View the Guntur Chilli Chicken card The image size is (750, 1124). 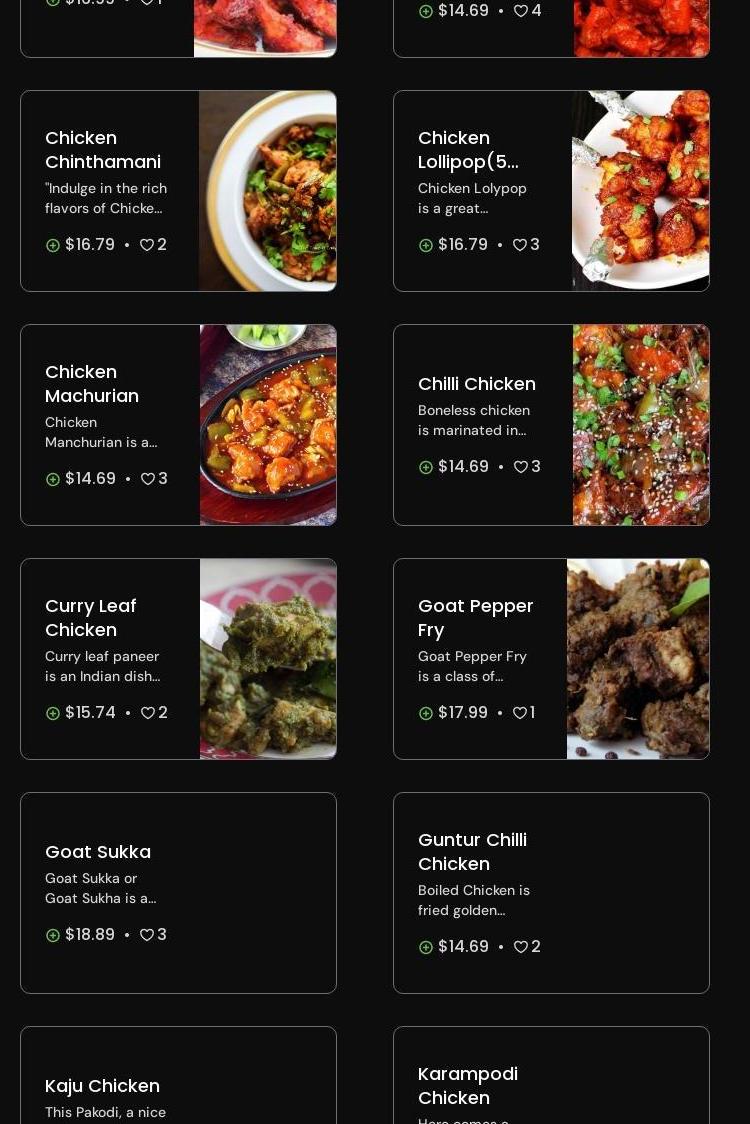click(472, 852)
